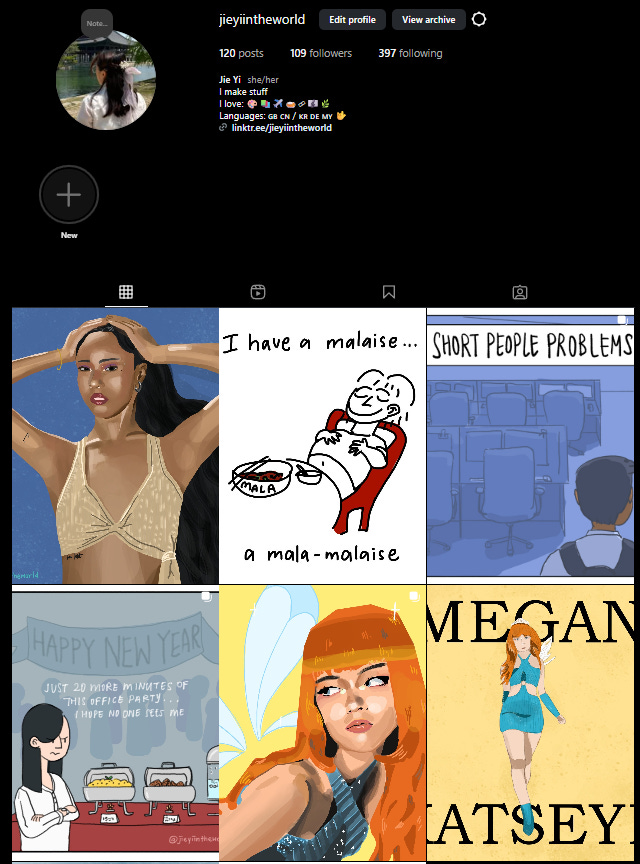The width and height of the screenshot is (640, 864).
Task: Open the orange-haired fairy close-up post
Action: [x=322, y=724]
